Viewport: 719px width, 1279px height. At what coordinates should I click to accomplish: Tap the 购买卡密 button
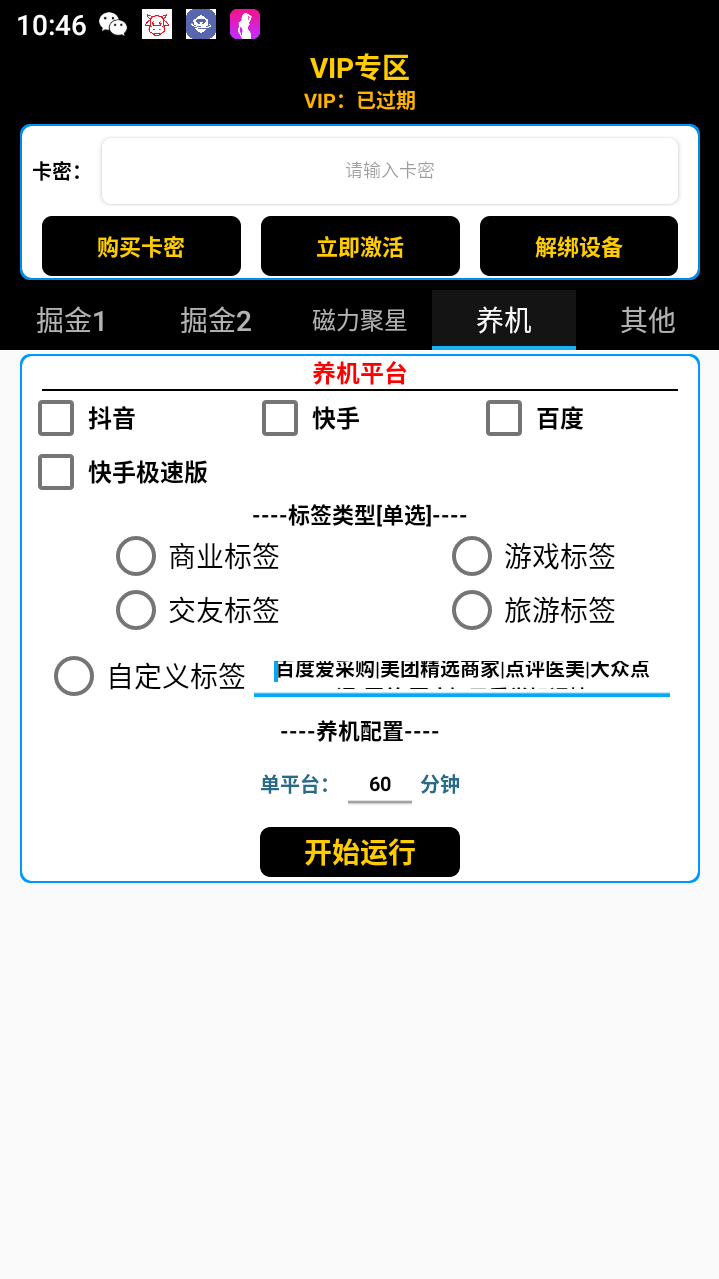point(141,246)
